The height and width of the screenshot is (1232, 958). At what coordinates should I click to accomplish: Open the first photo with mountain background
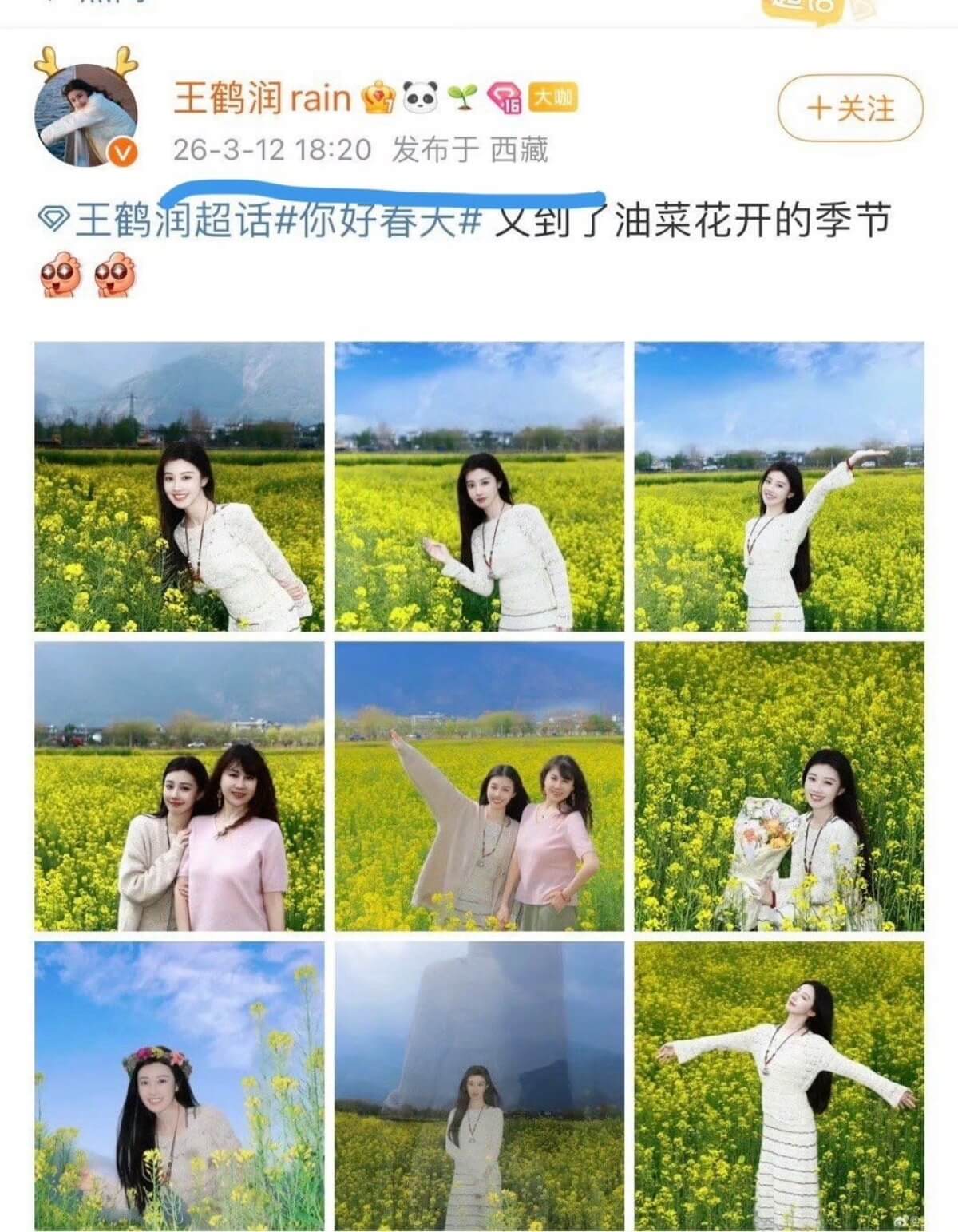click(x=179, y=486)
